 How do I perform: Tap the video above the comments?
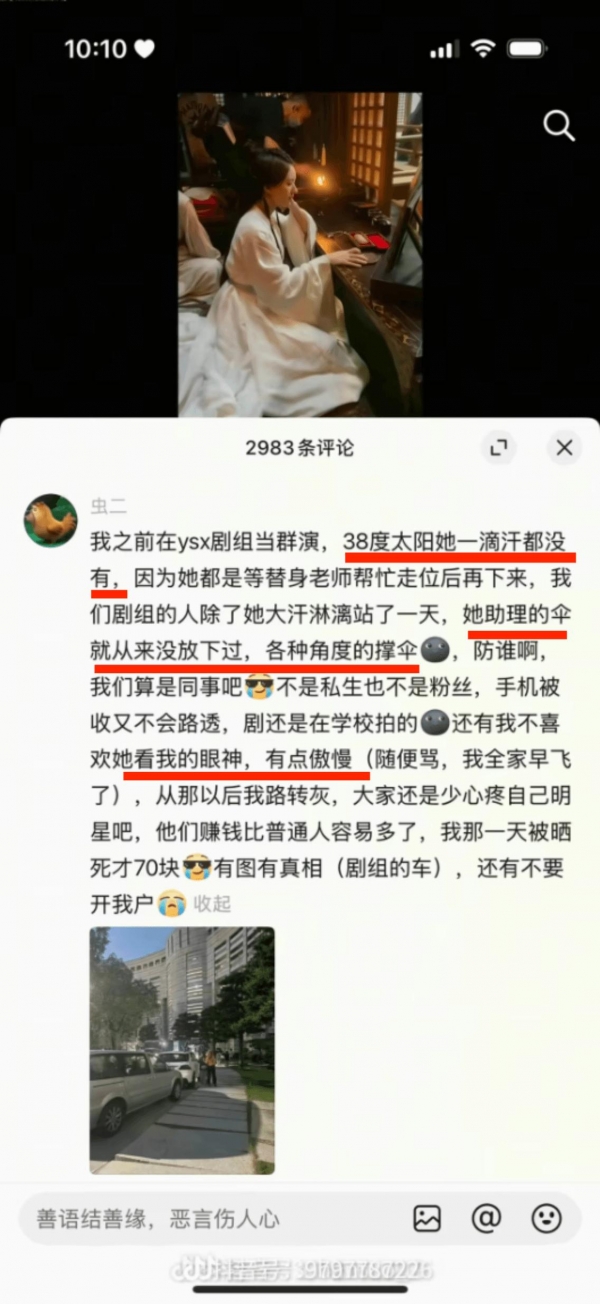300,255
